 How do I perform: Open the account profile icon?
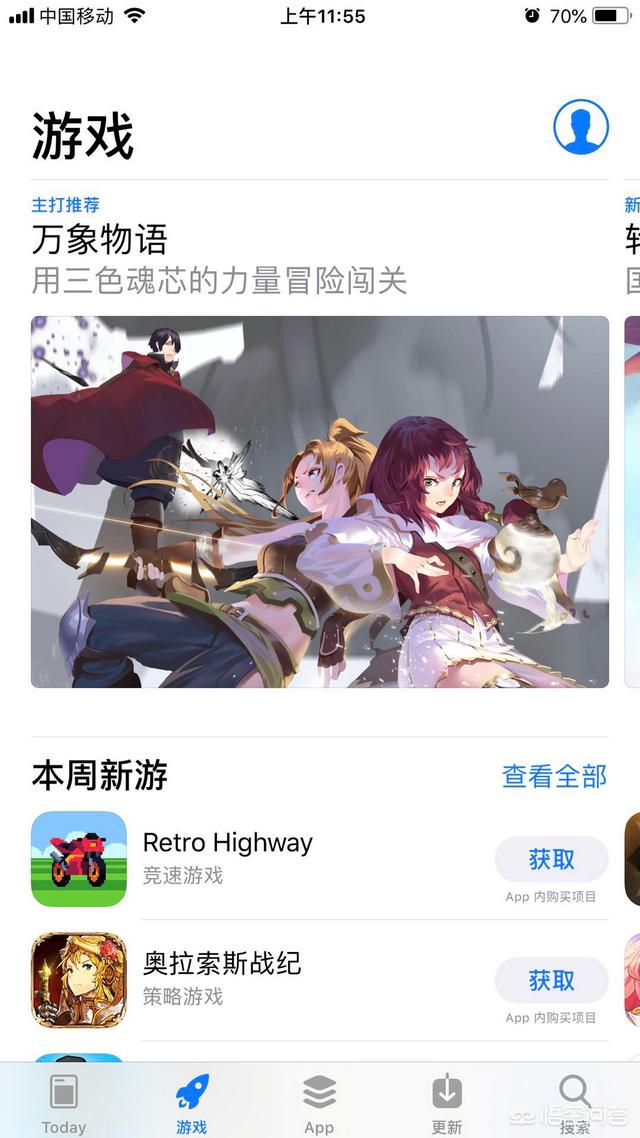point(581,127)
